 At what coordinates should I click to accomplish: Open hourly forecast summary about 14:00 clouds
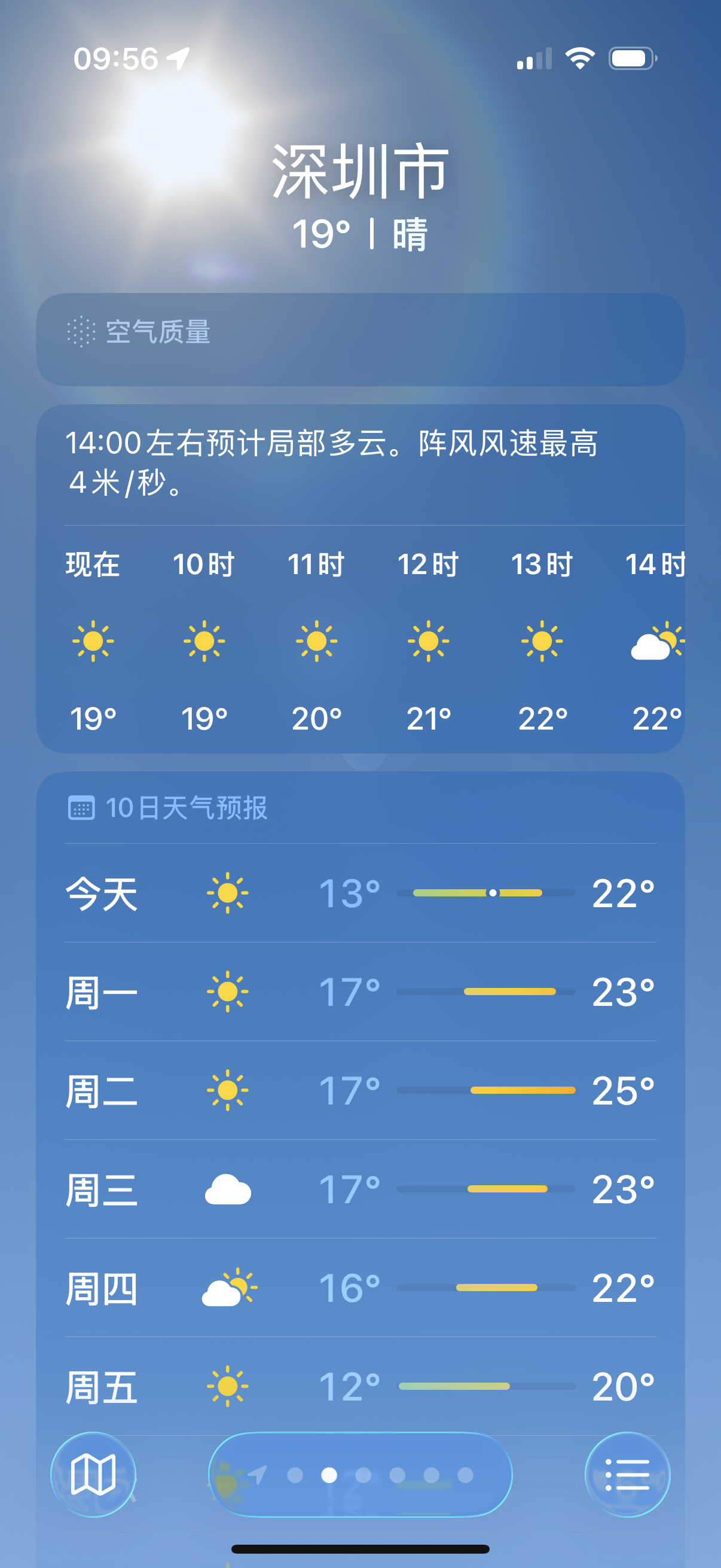(x=332, y=463)
